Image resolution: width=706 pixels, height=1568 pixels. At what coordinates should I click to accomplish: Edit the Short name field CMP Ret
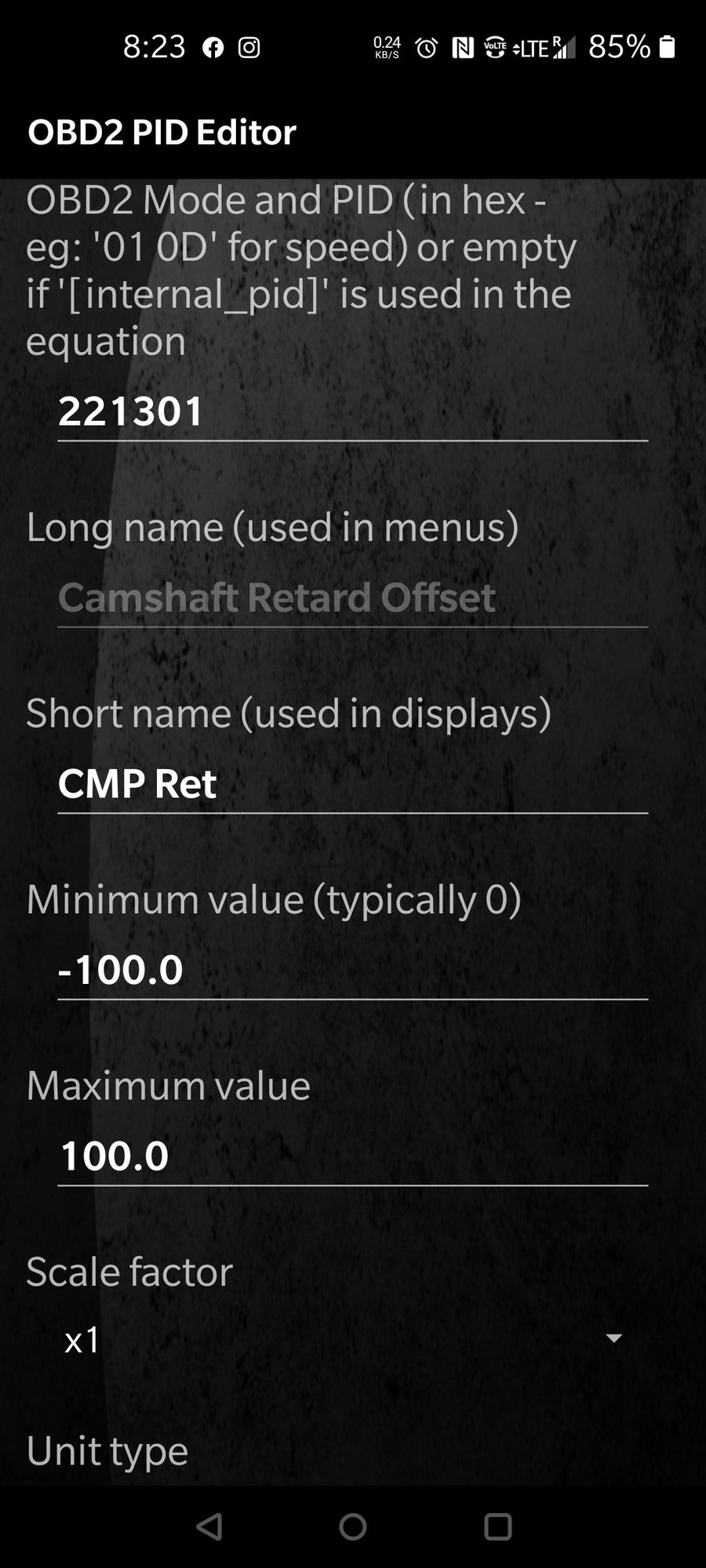[x=351, y=784]
